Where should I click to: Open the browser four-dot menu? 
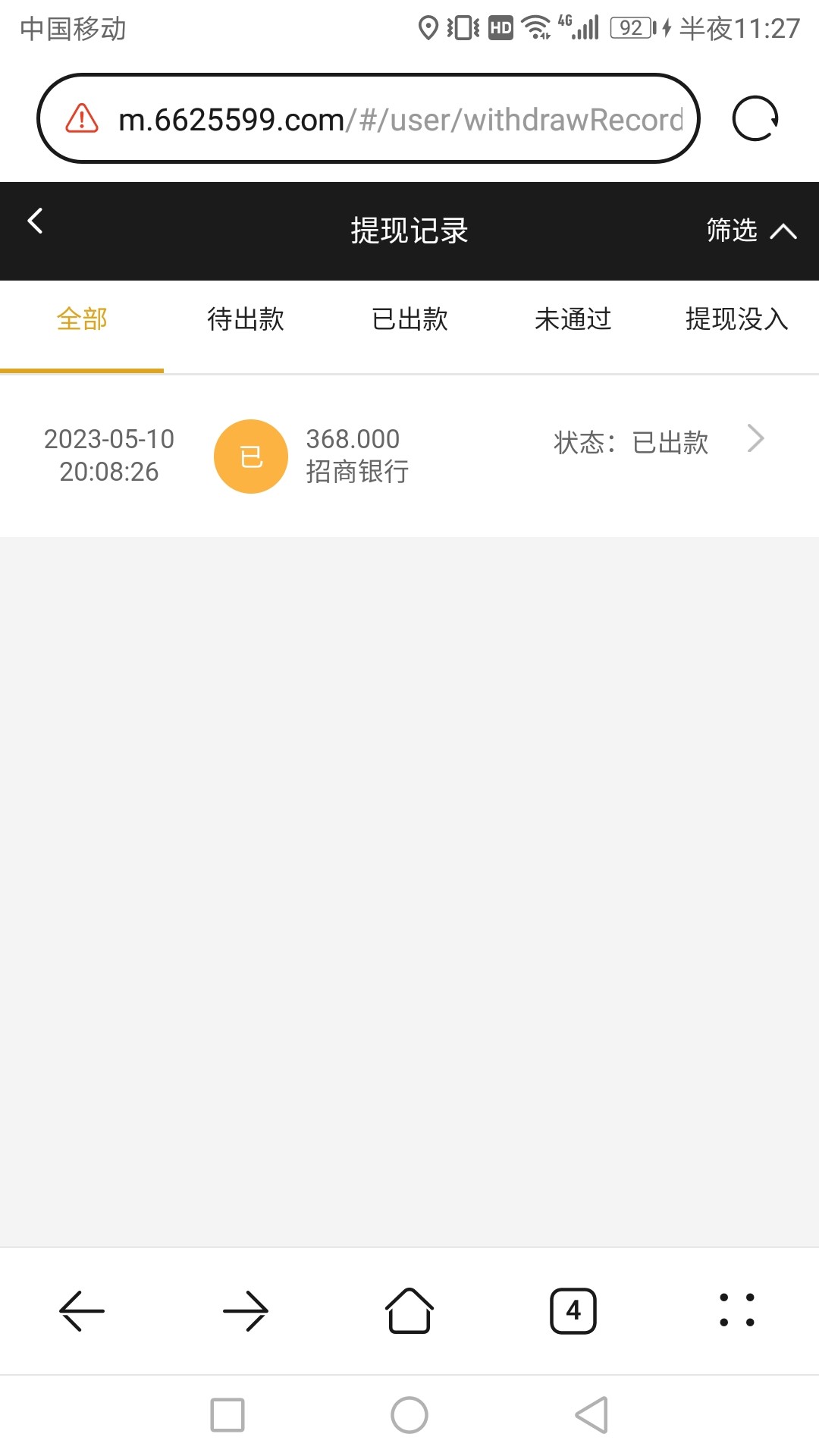736,1310
